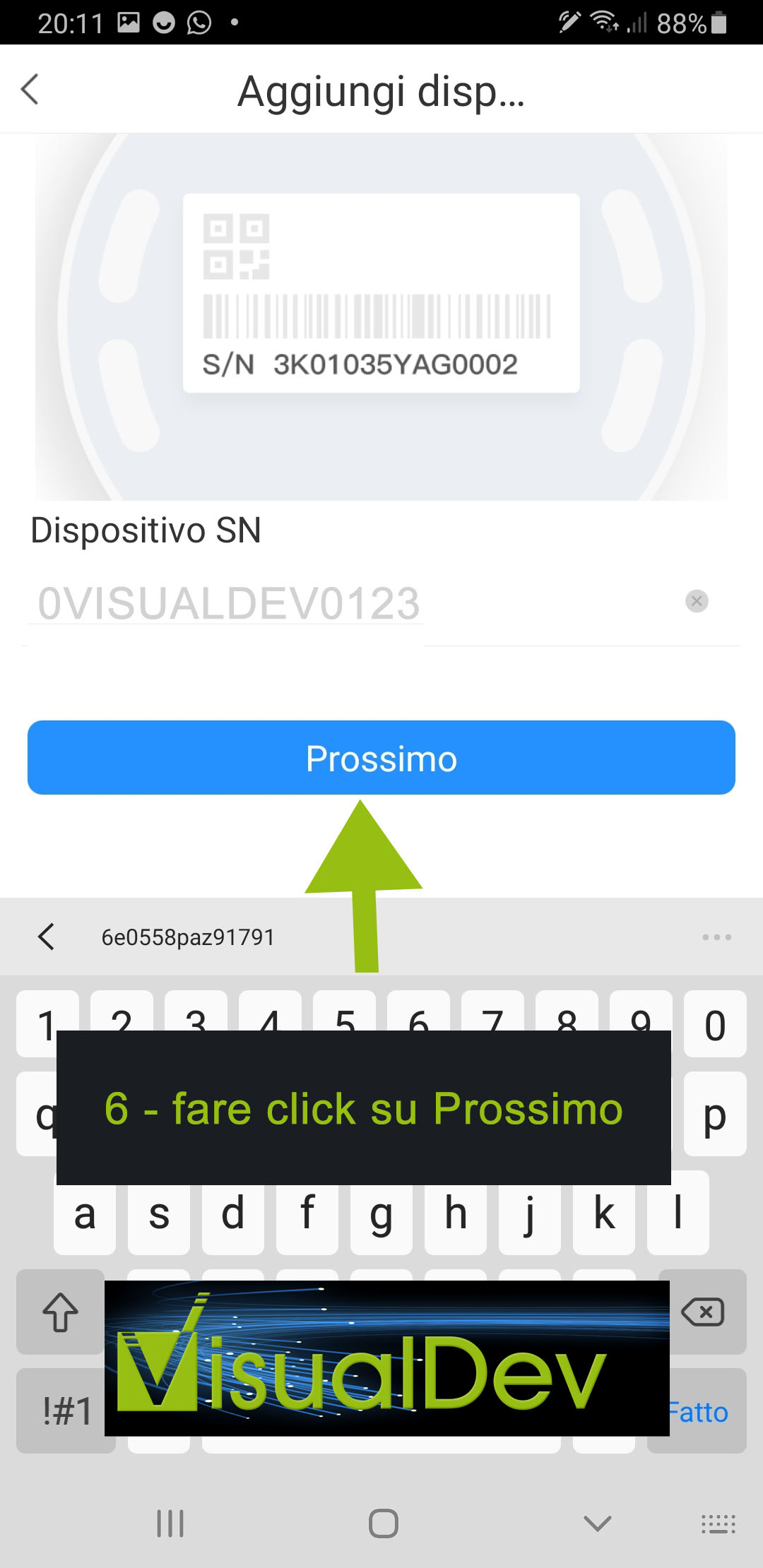Type the 0 key
Screen dimensions: 763x1568
click(x=715, y=1024)
